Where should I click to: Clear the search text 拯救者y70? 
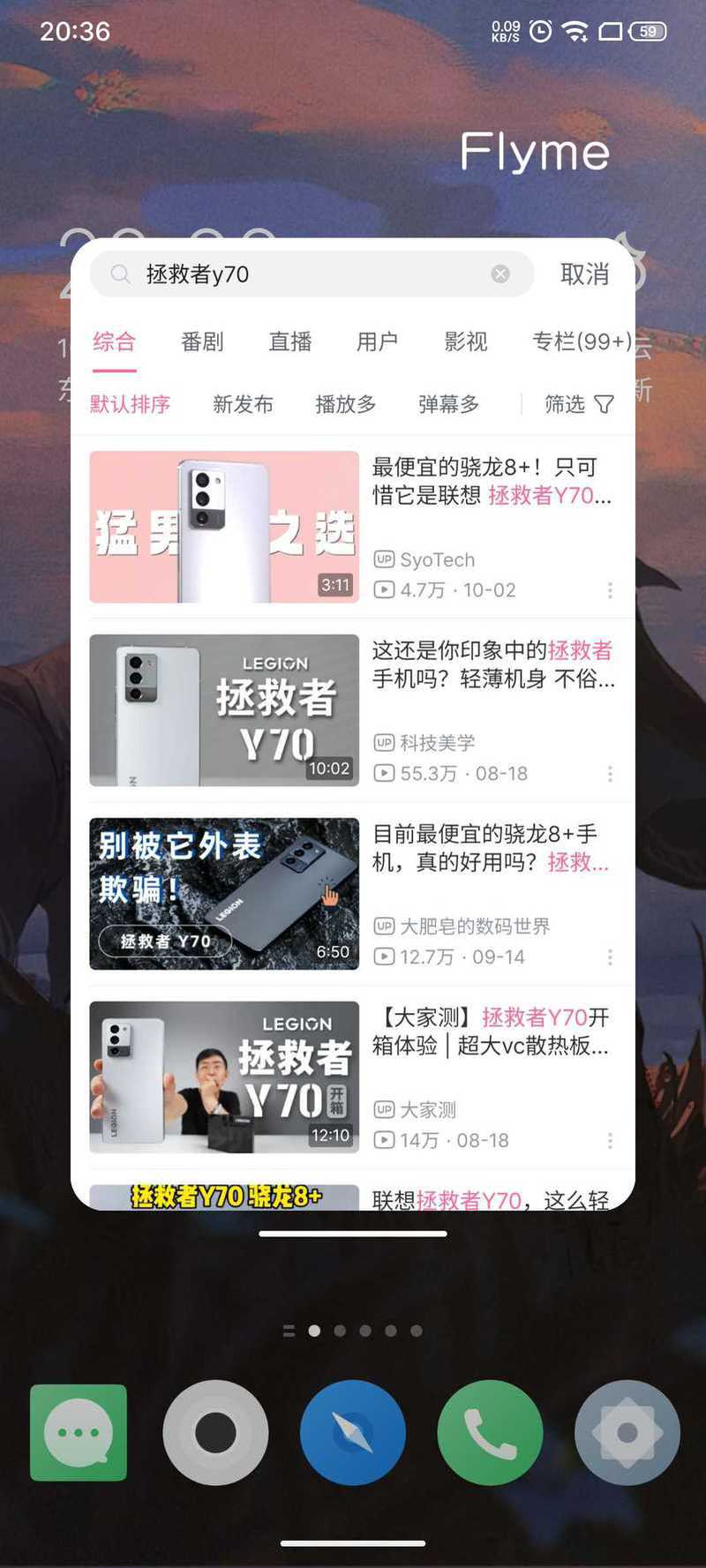[x=500, y=274]
